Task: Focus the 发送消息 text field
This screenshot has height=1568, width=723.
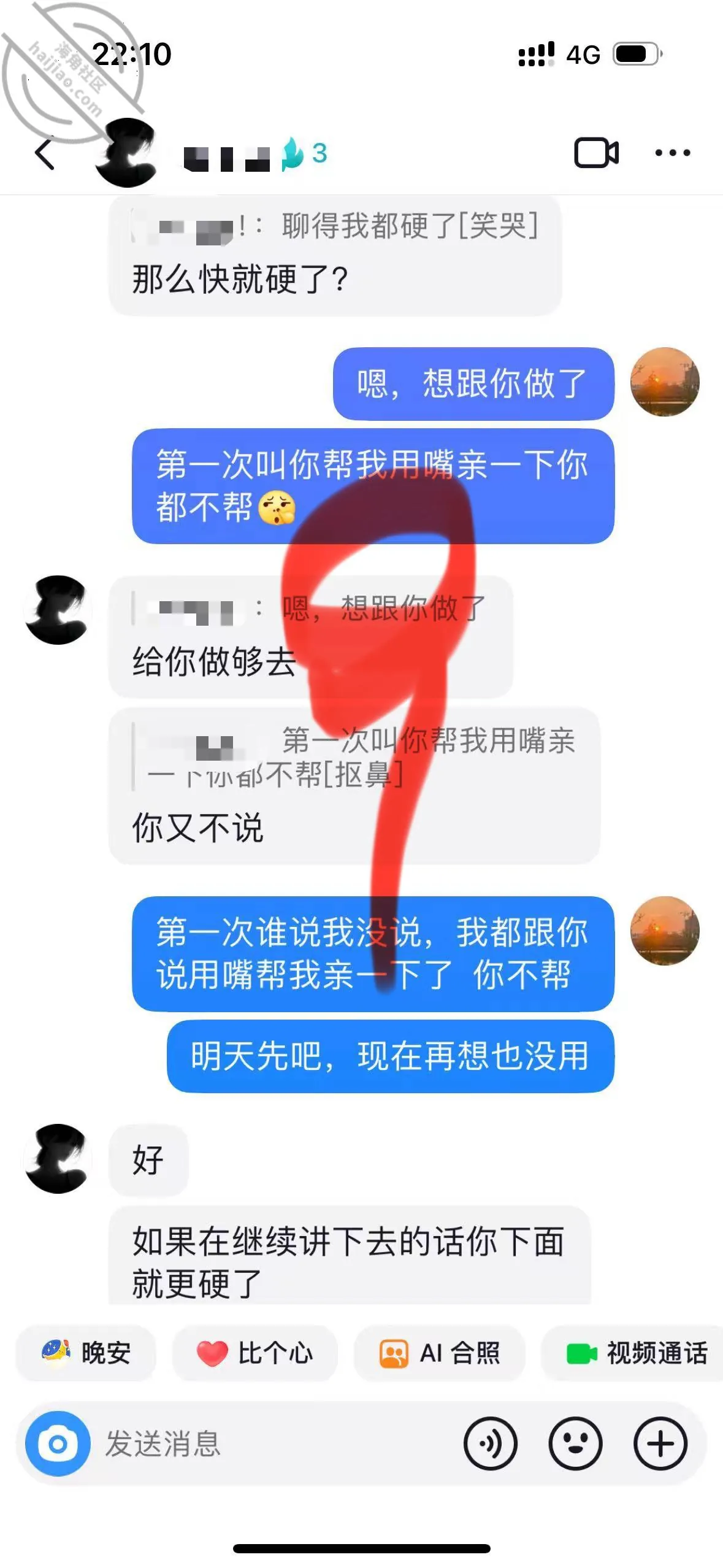Action: click(276, 1443)
